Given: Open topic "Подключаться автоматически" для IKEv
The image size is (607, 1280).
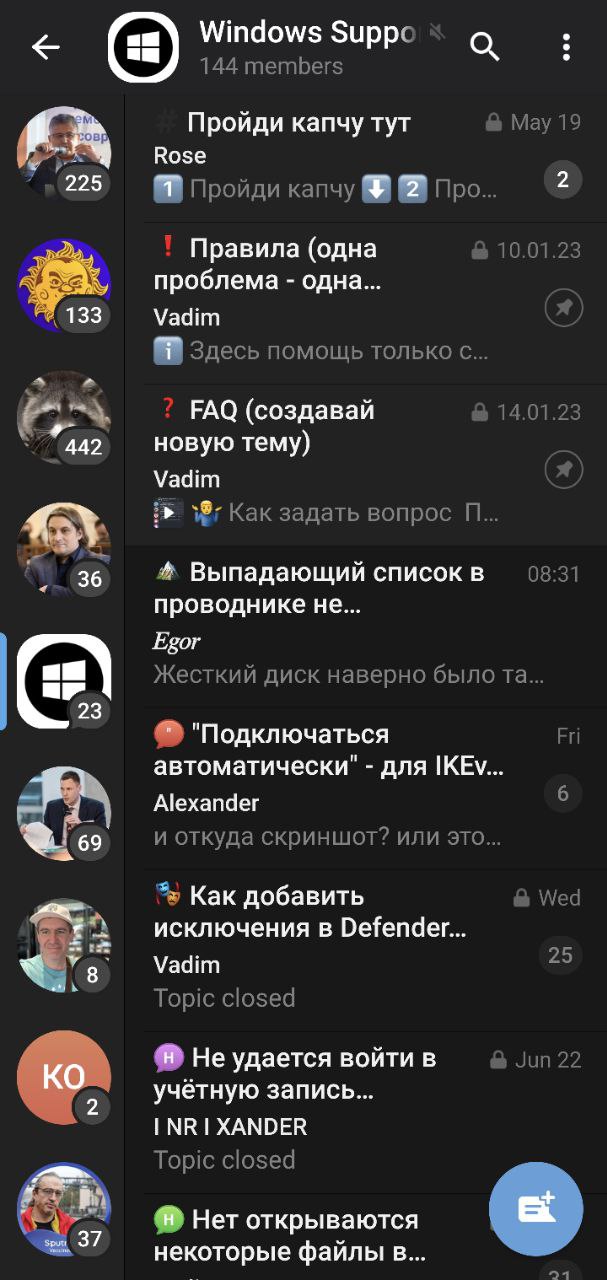Looking at the screenshot, I should pyautogui.click(x=340, y=786).
